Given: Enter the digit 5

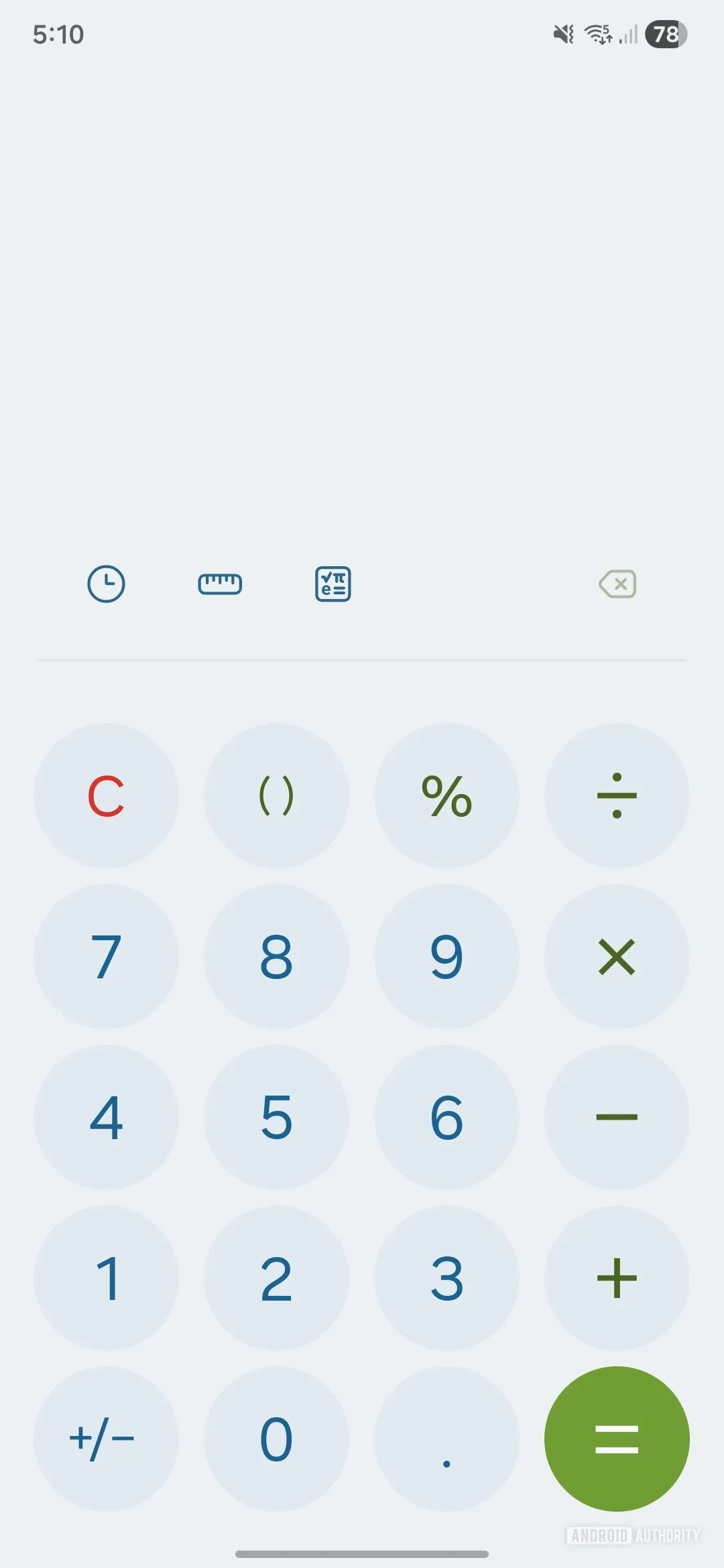Looking at the screenshot, I should (276, 1117).
